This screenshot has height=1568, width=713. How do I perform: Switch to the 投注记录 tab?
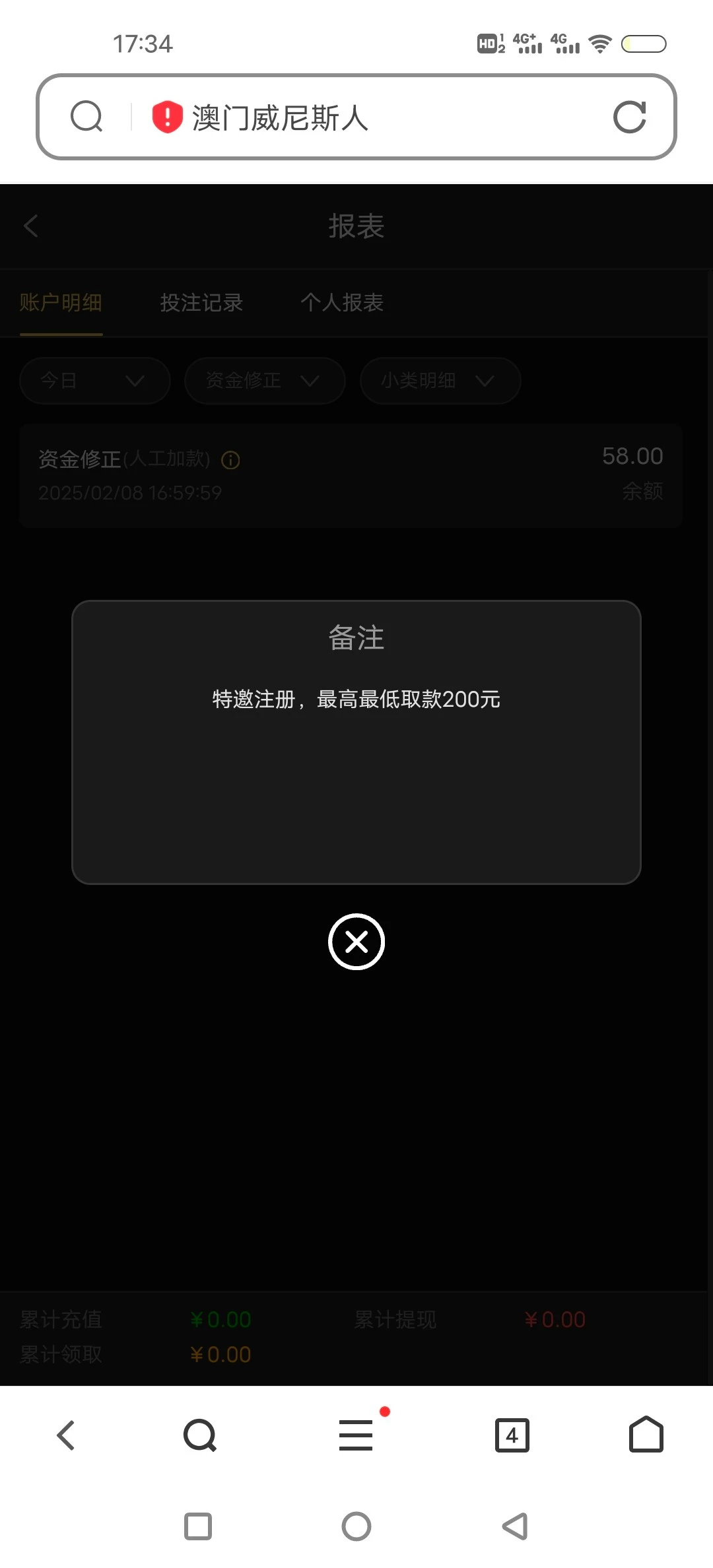(x=202, y=302)
